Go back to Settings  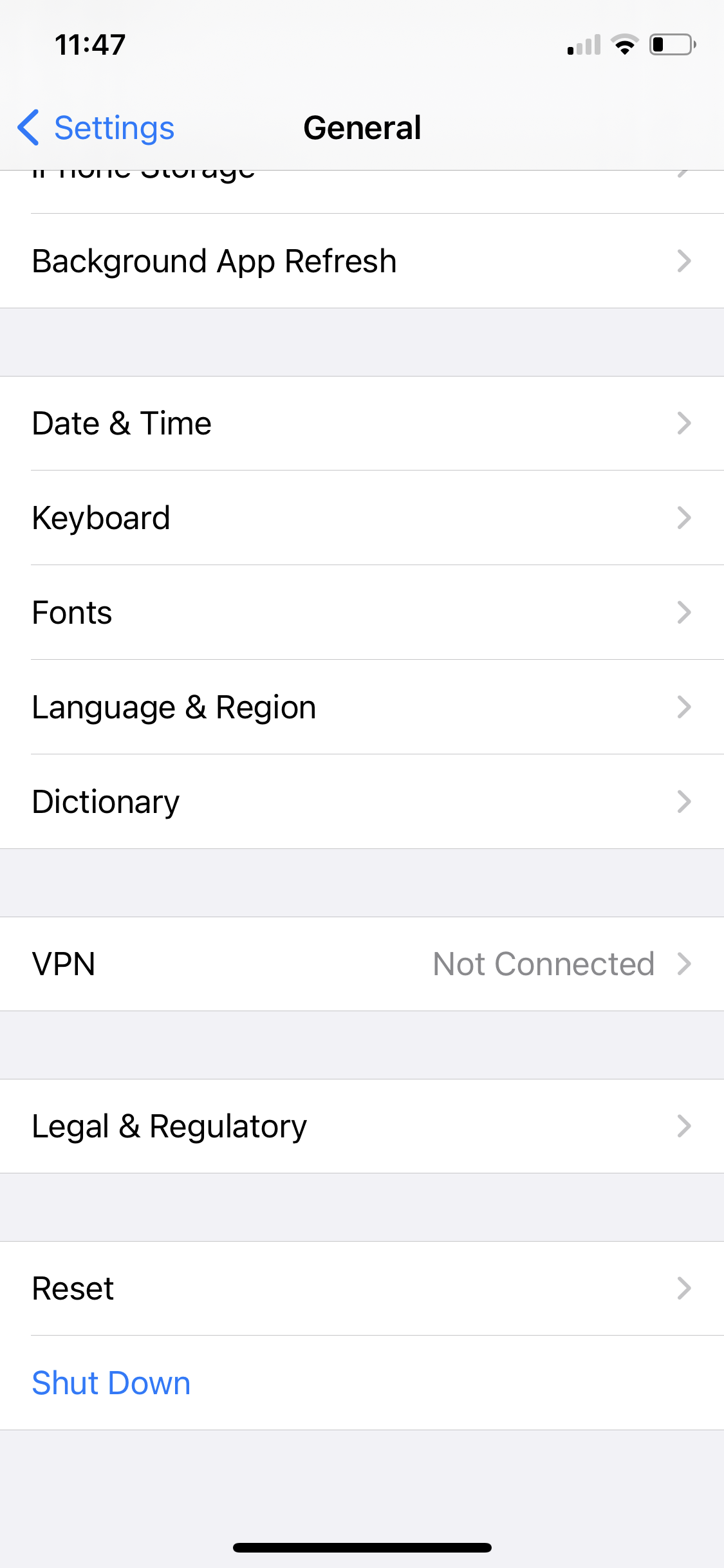point(97,127)
